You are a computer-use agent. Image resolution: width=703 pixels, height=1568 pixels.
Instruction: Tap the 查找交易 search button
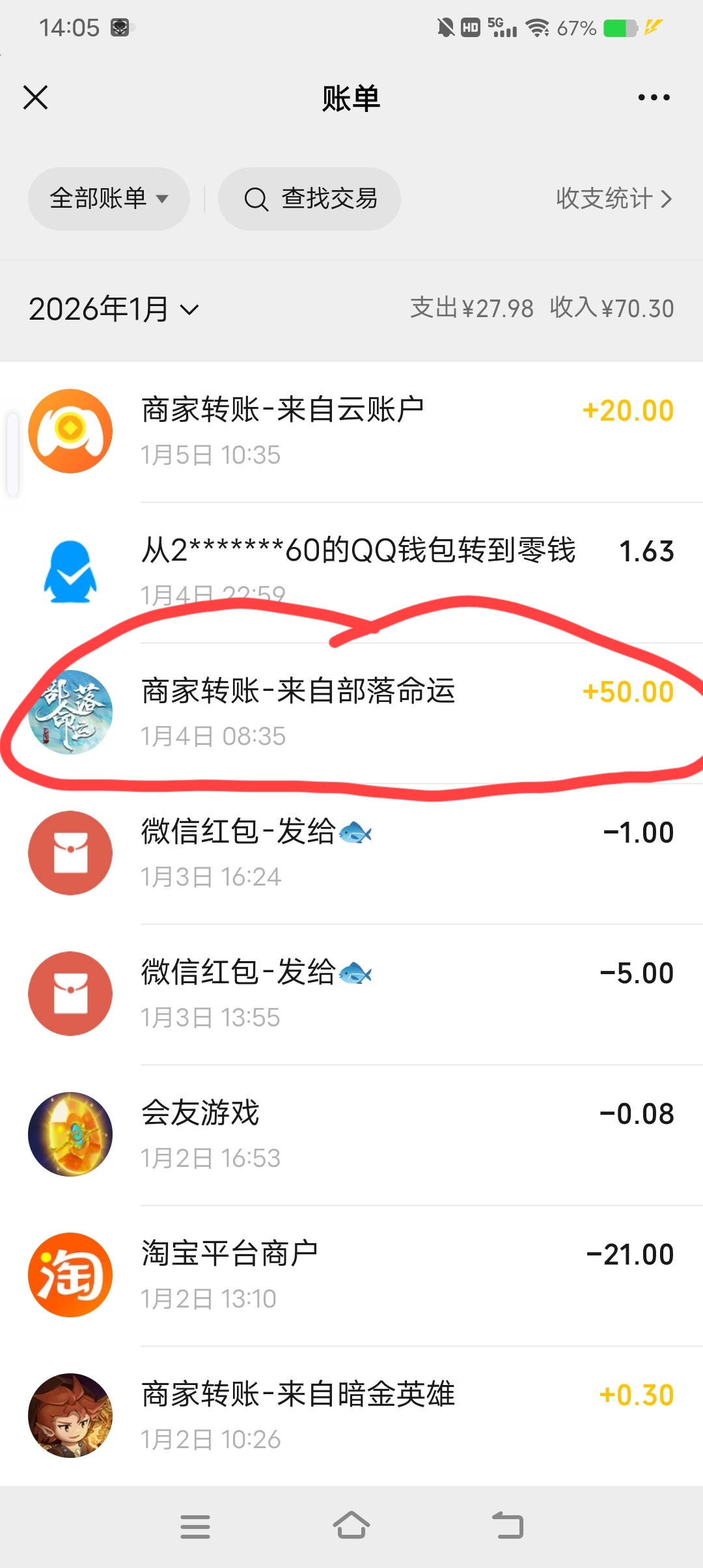click(310, 199)
